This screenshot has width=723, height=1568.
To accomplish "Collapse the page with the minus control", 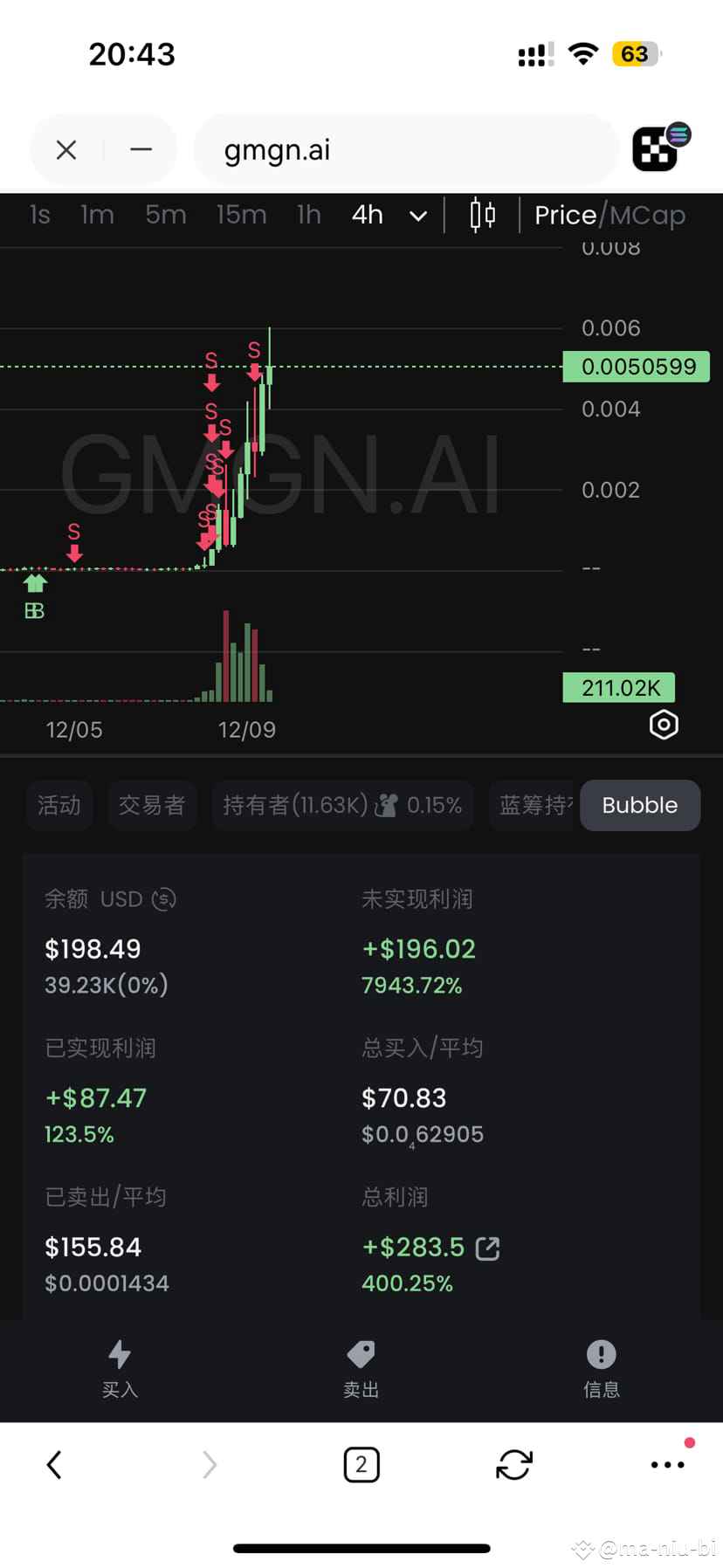I will (141, 148).
